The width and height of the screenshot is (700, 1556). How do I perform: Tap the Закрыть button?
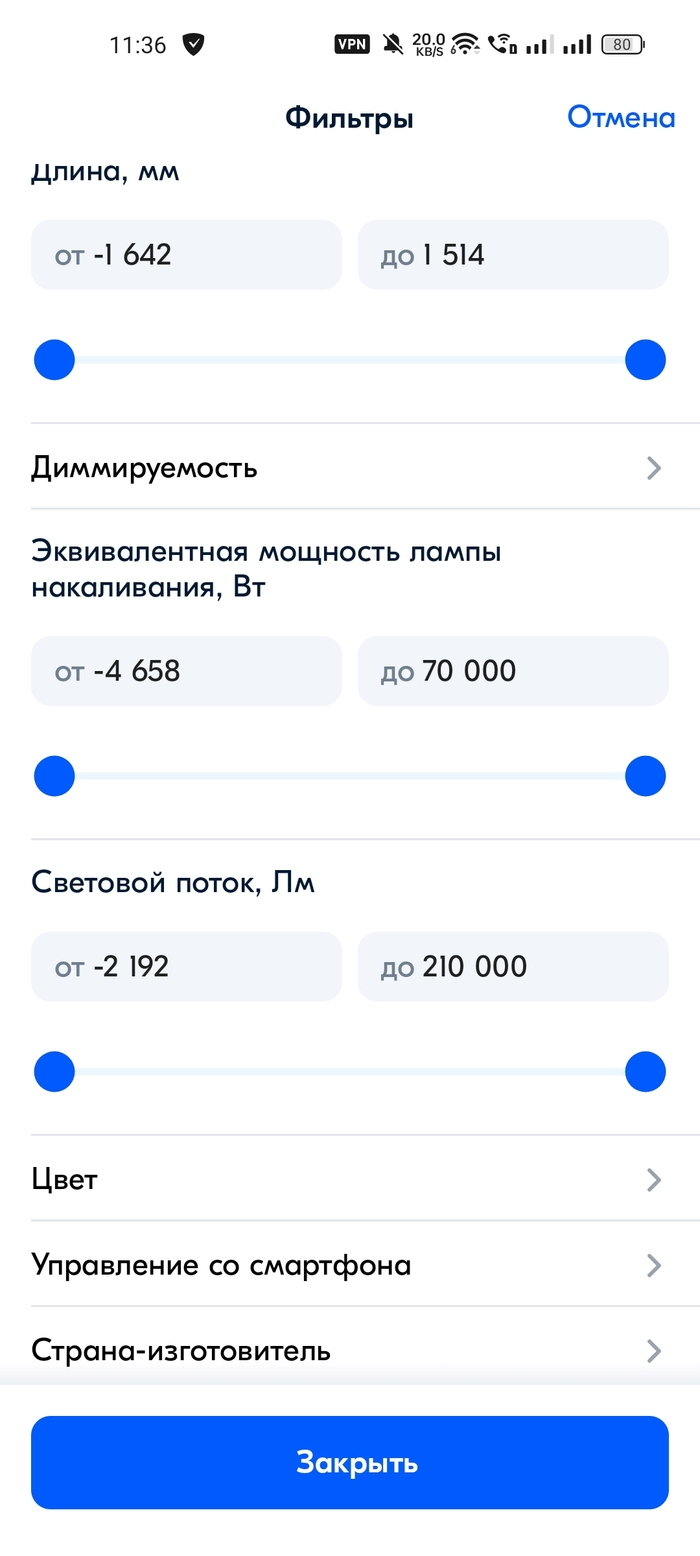tap(349, 1462)
